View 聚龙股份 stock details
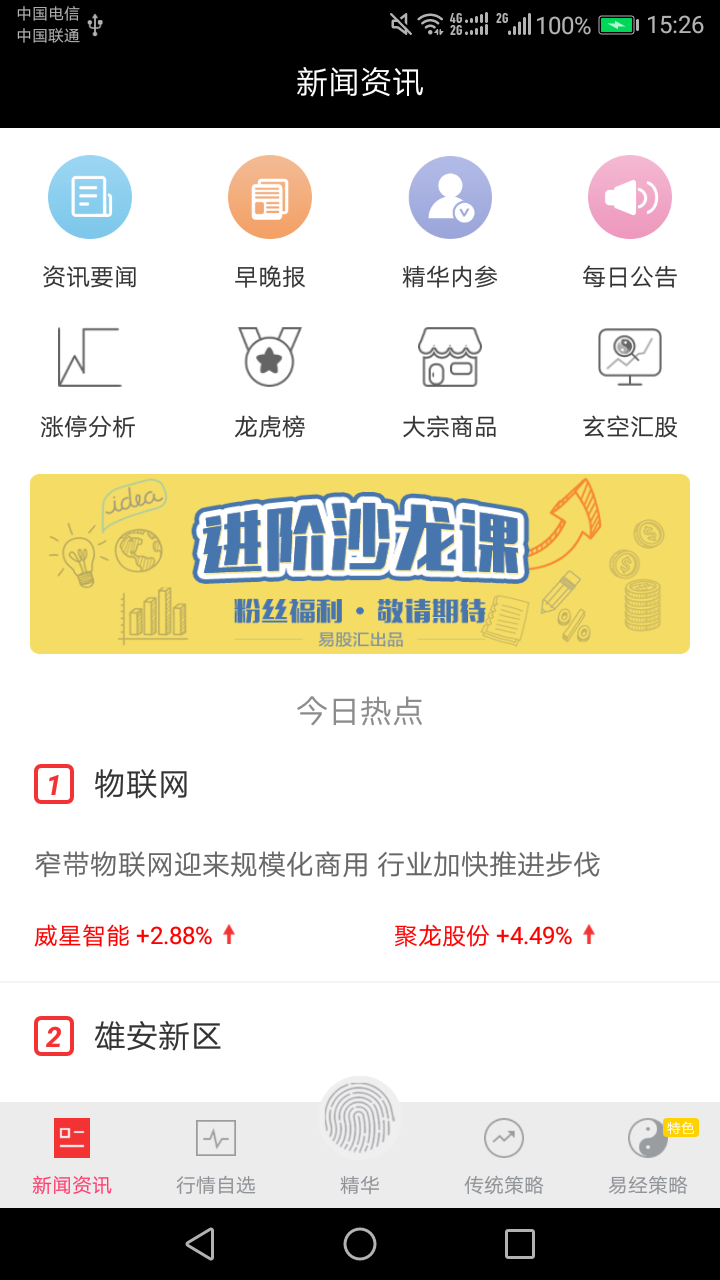The image size is (720, 1280). 484,936
